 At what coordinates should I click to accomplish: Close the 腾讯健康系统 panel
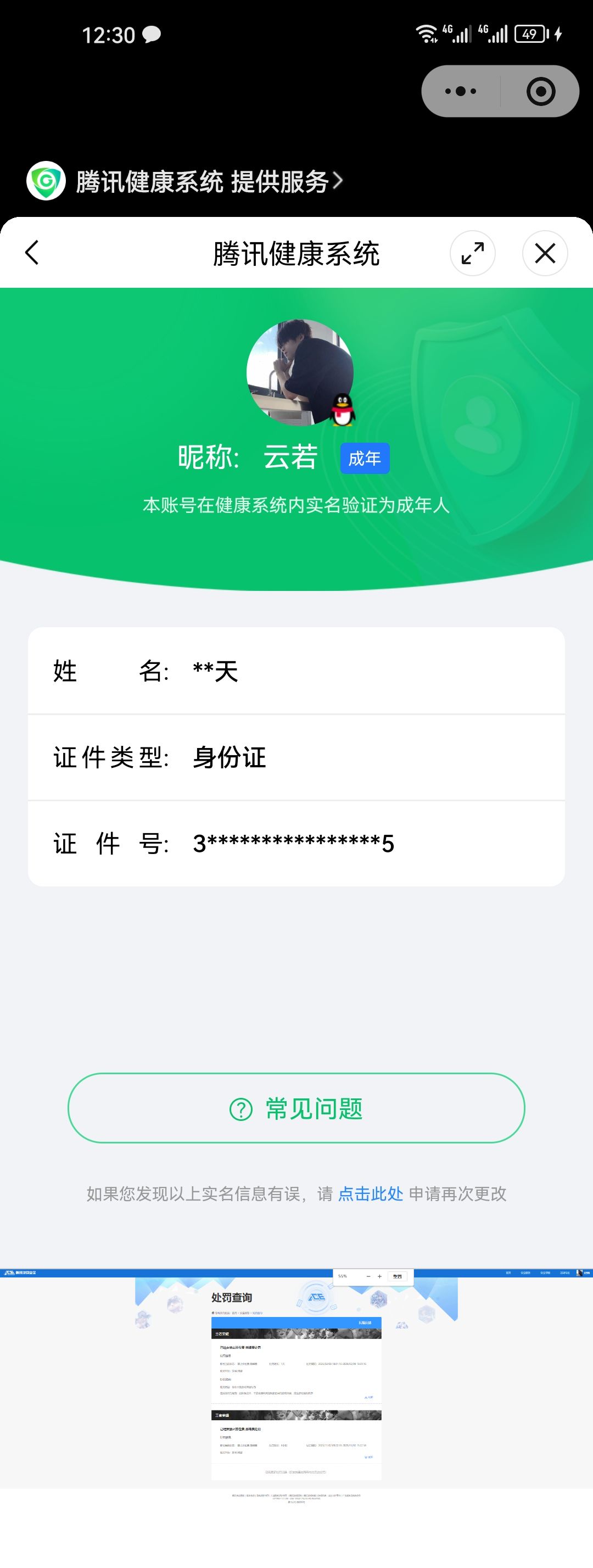coord(545,253)
